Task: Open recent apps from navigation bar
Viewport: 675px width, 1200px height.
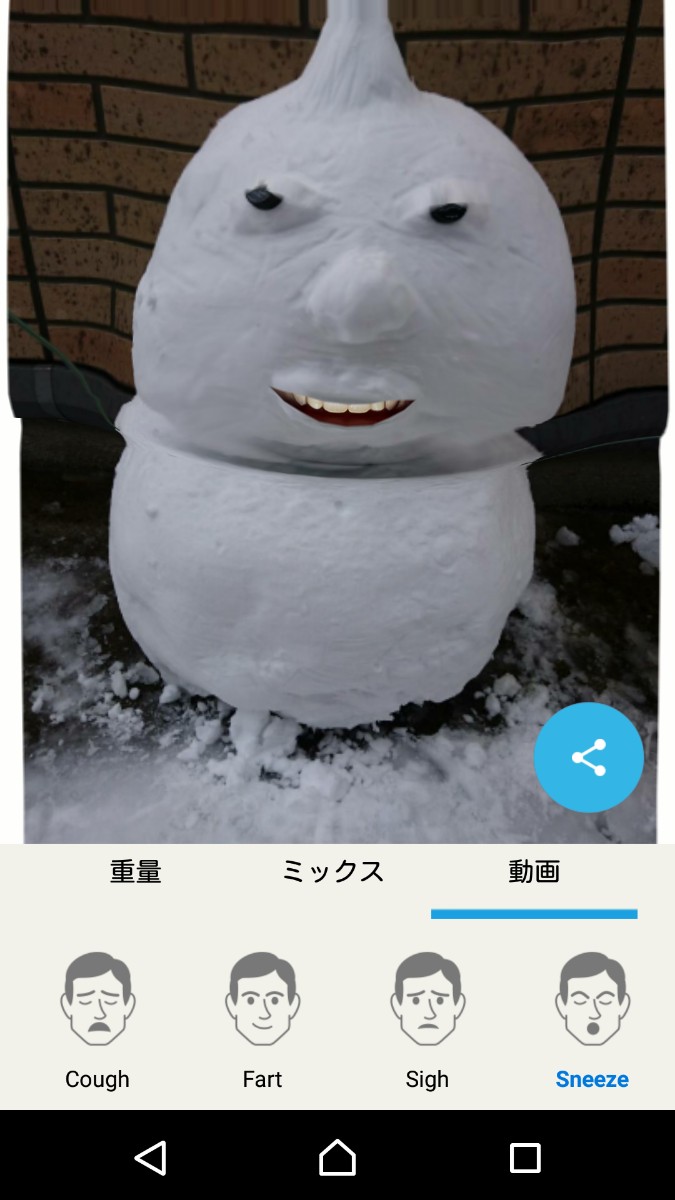Action: coord(525,1158)
